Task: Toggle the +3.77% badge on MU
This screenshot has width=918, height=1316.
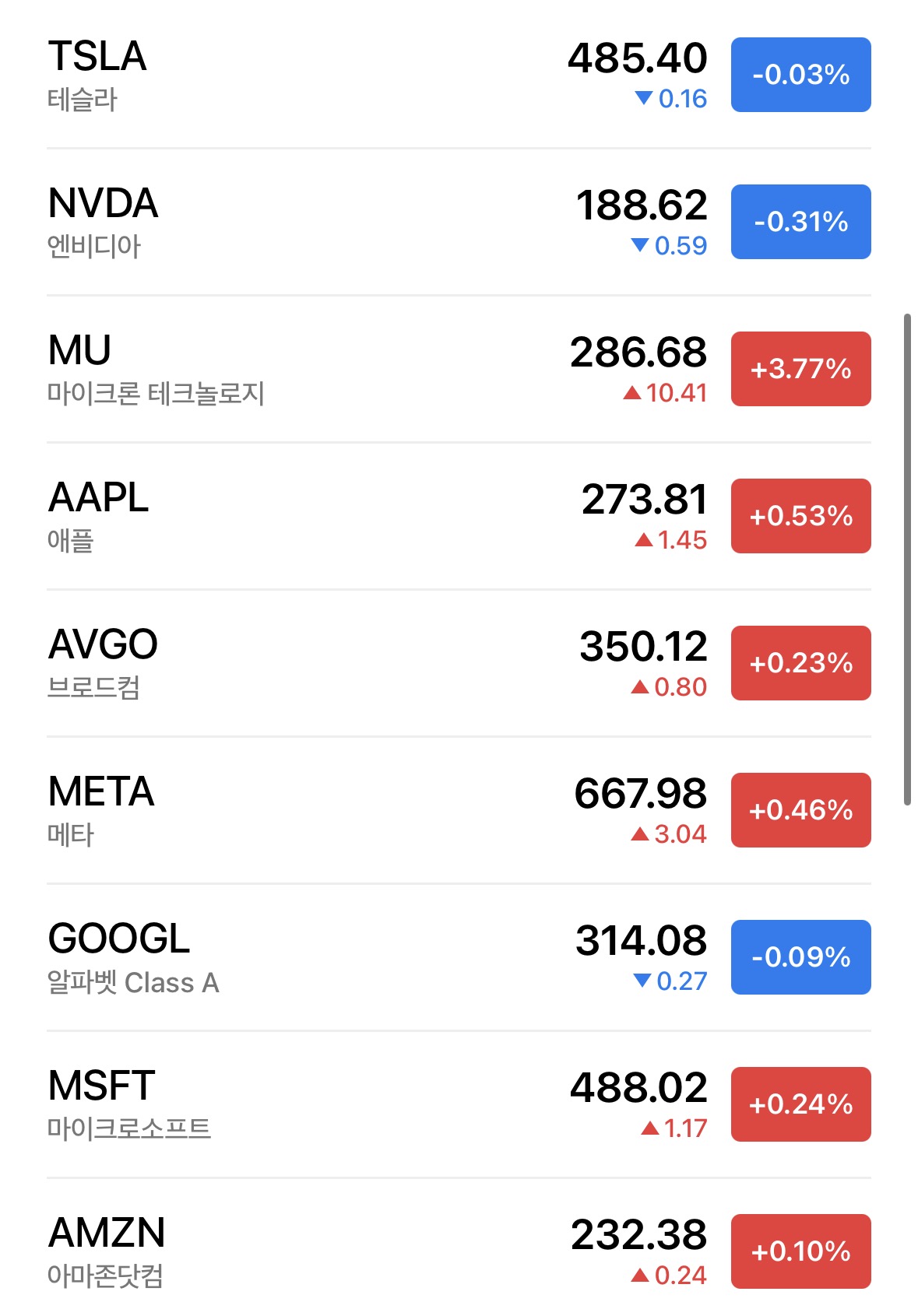Action: 800,369
